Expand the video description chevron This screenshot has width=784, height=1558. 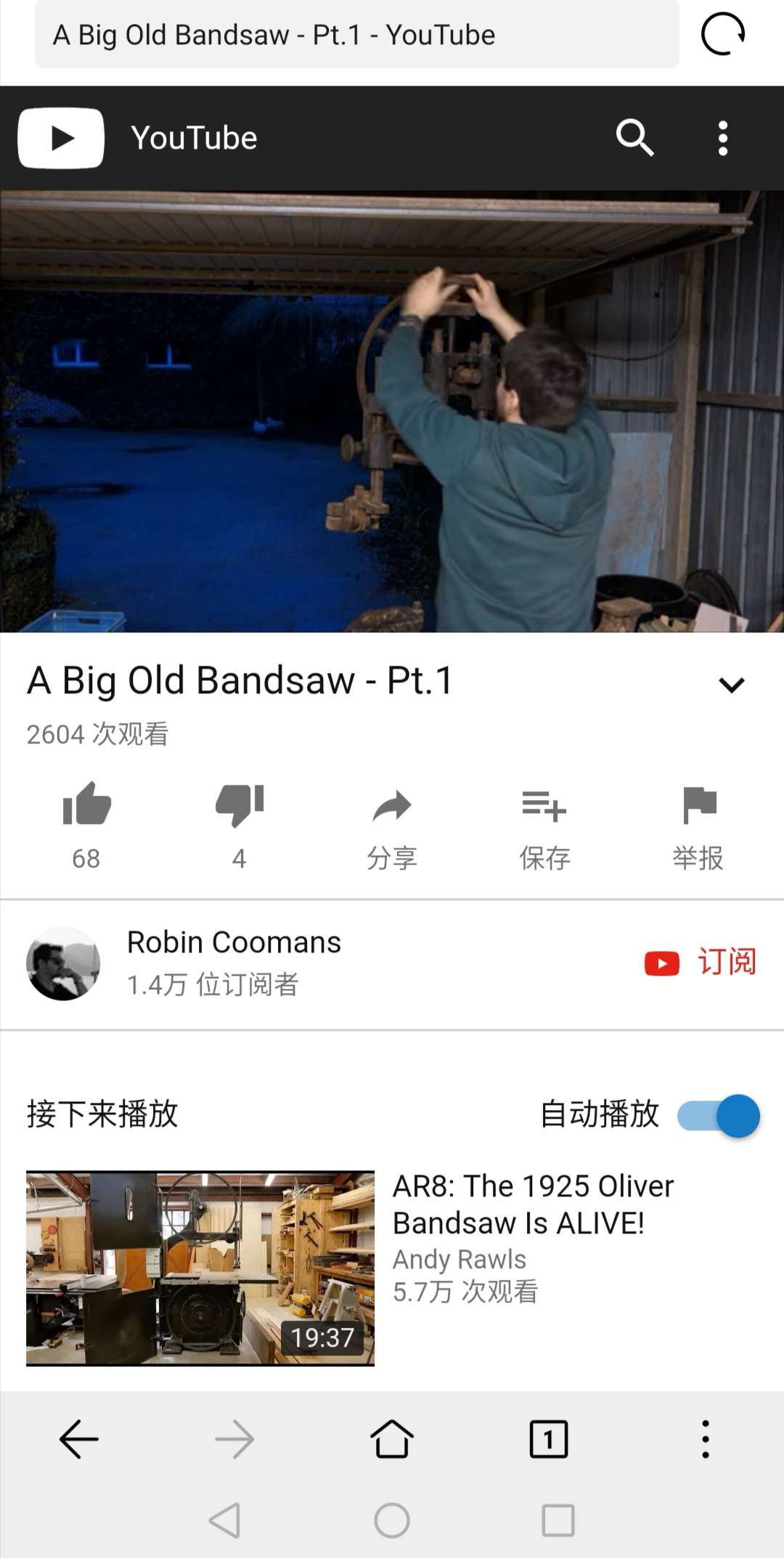tap(731, 685)
